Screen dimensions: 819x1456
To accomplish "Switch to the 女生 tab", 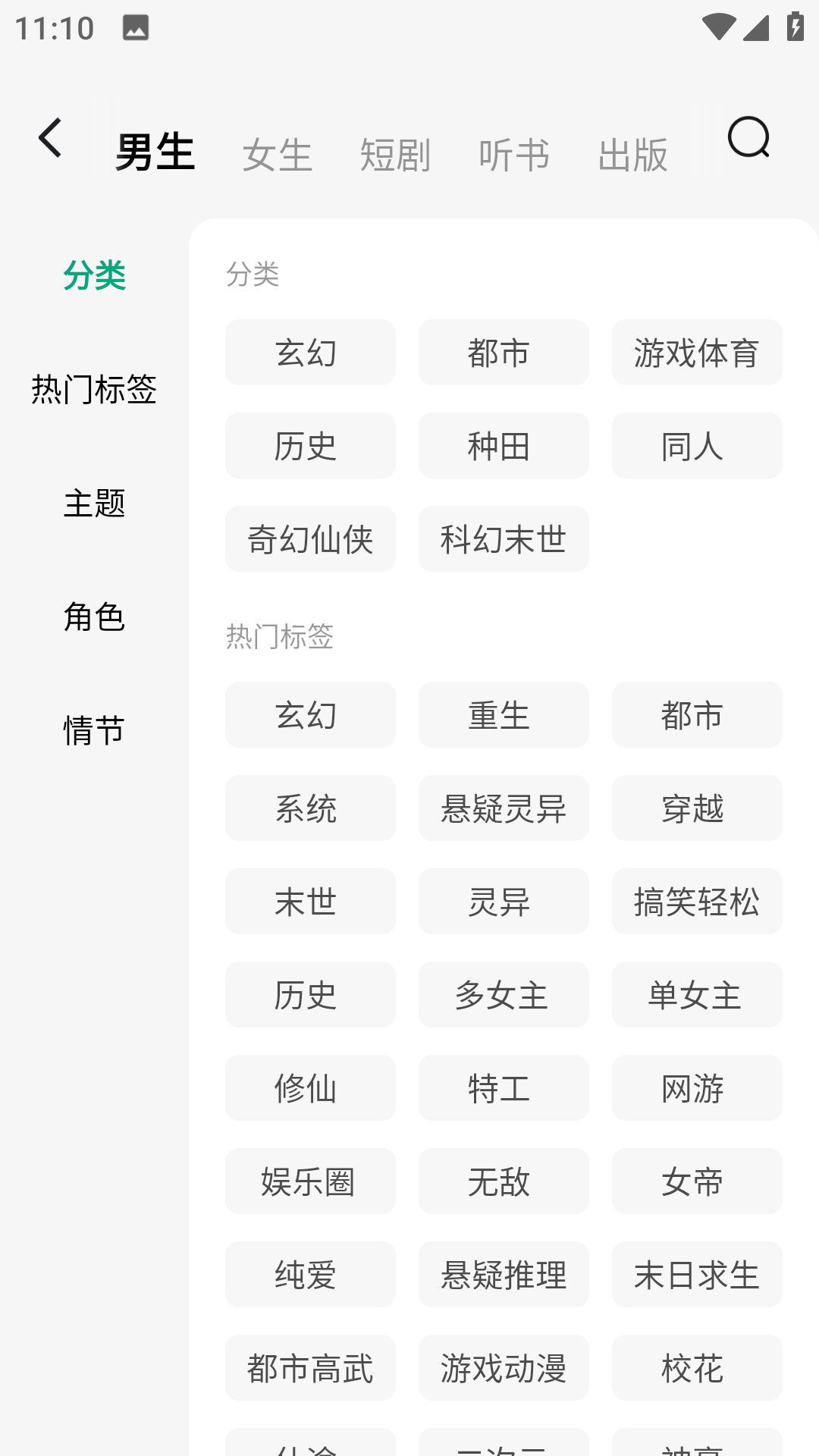I will (278, 155).
